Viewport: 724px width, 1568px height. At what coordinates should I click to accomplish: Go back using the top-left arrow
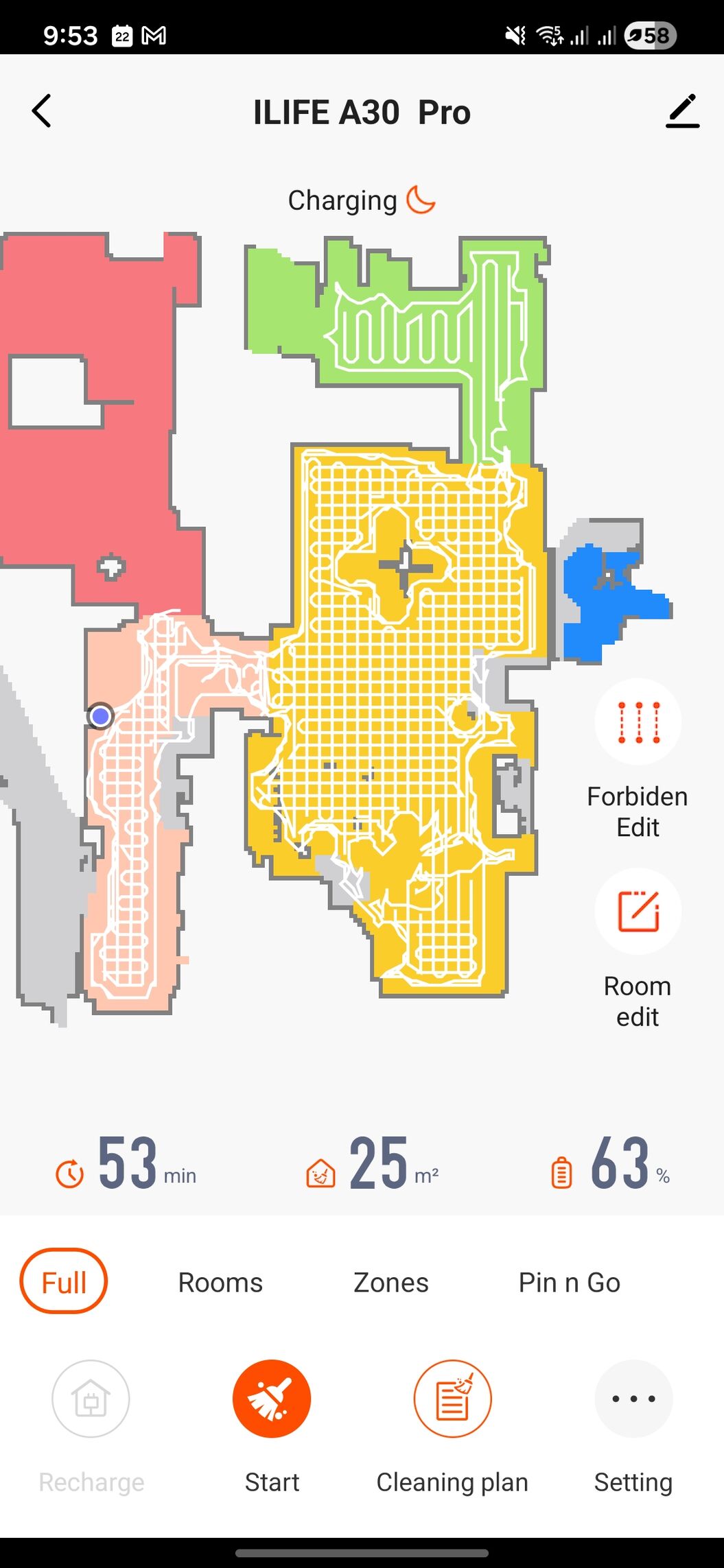coord(41,111)
